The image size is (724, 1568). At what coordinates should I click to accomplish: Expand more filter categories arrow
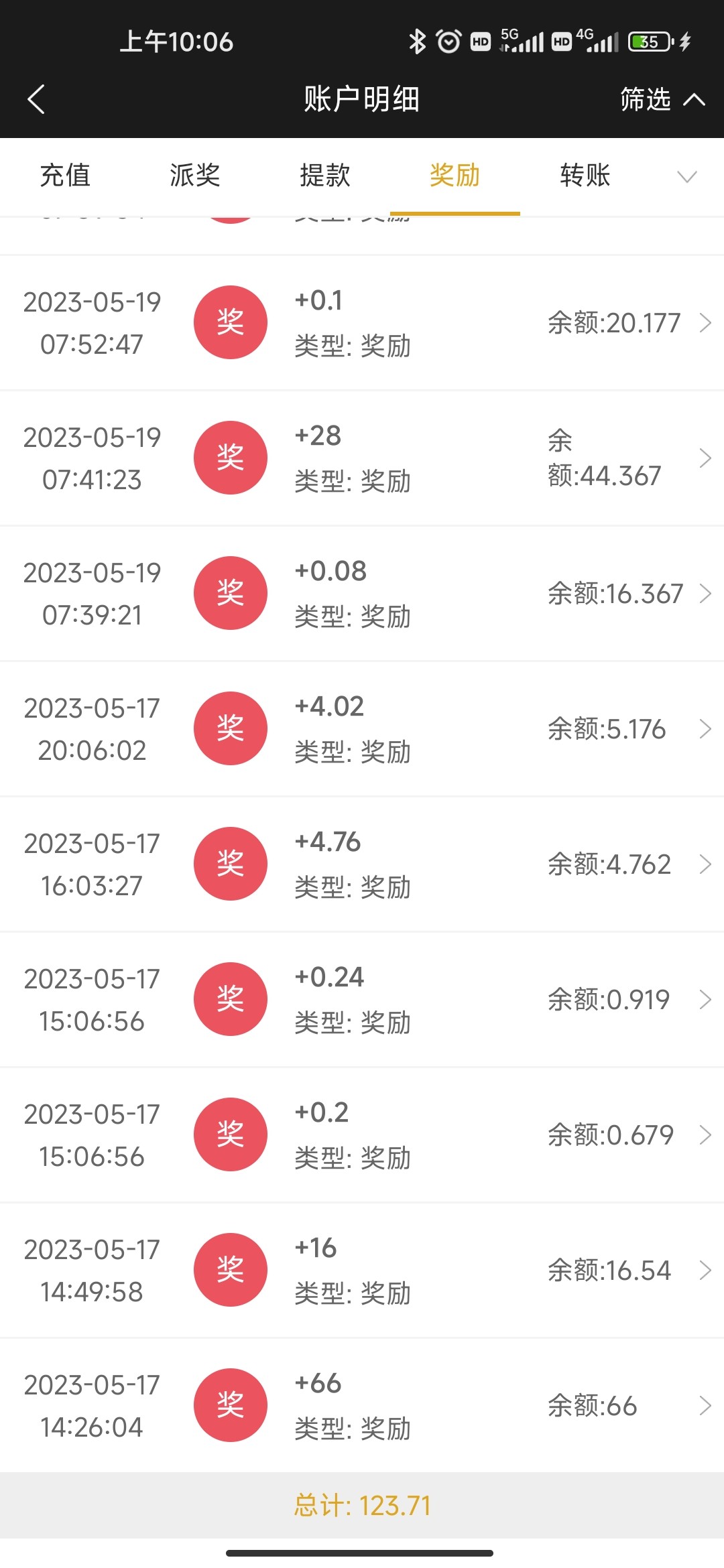point(687,176)
